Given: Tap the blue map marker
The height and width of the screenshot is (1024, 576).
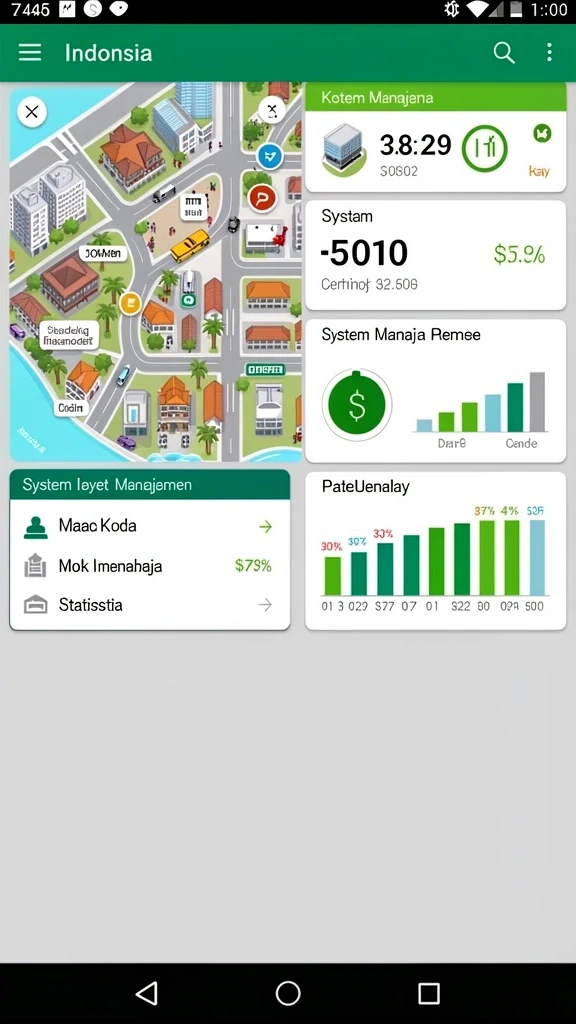Looking at the screenshot, I should [269, 157].
